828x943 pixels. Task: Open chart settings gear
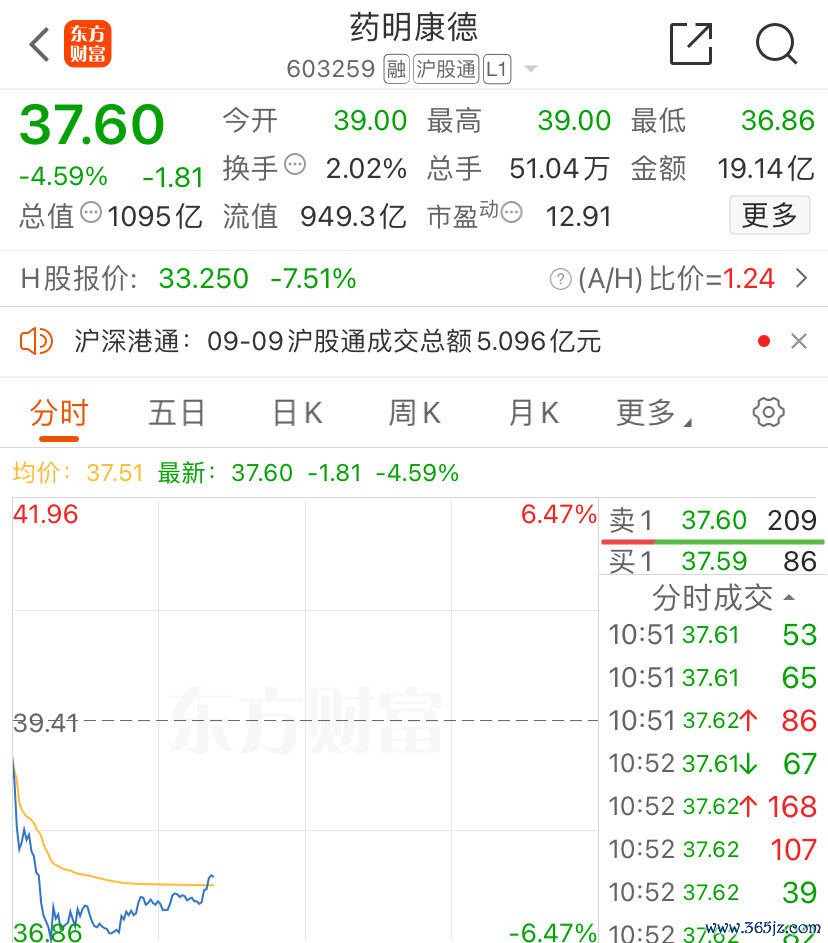(x=768, y=412)
